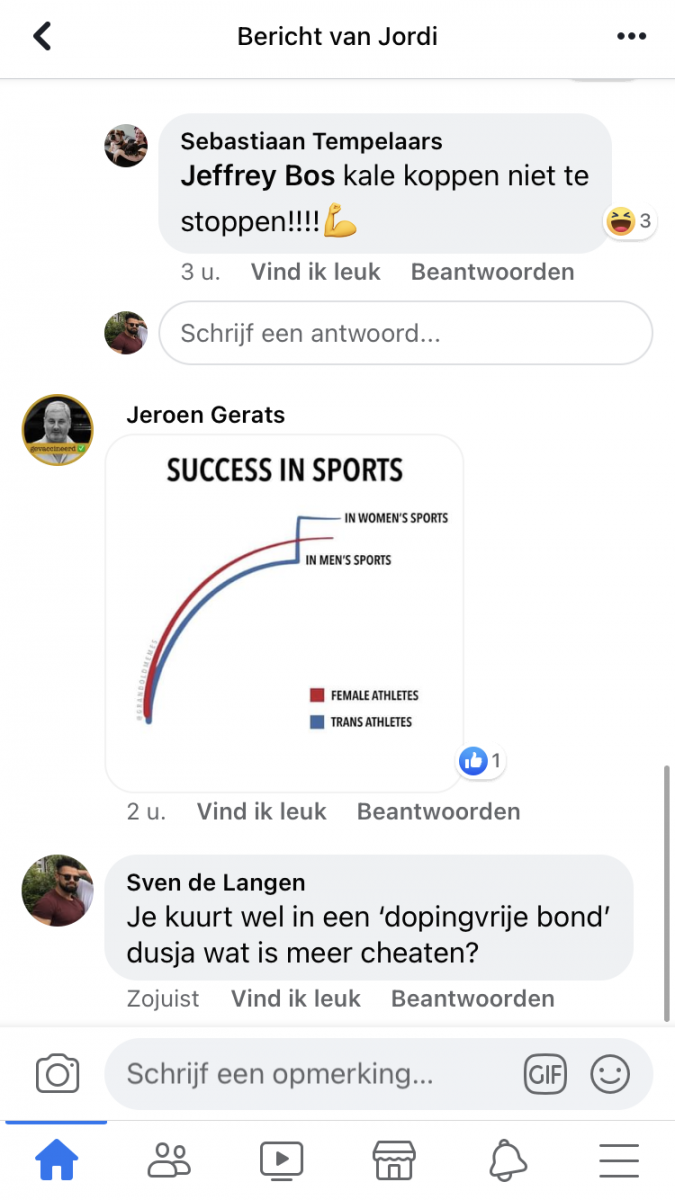Open the camera to attach a photo
This screenshot has height=1200, width=675.
click(x=57, y=1075)
